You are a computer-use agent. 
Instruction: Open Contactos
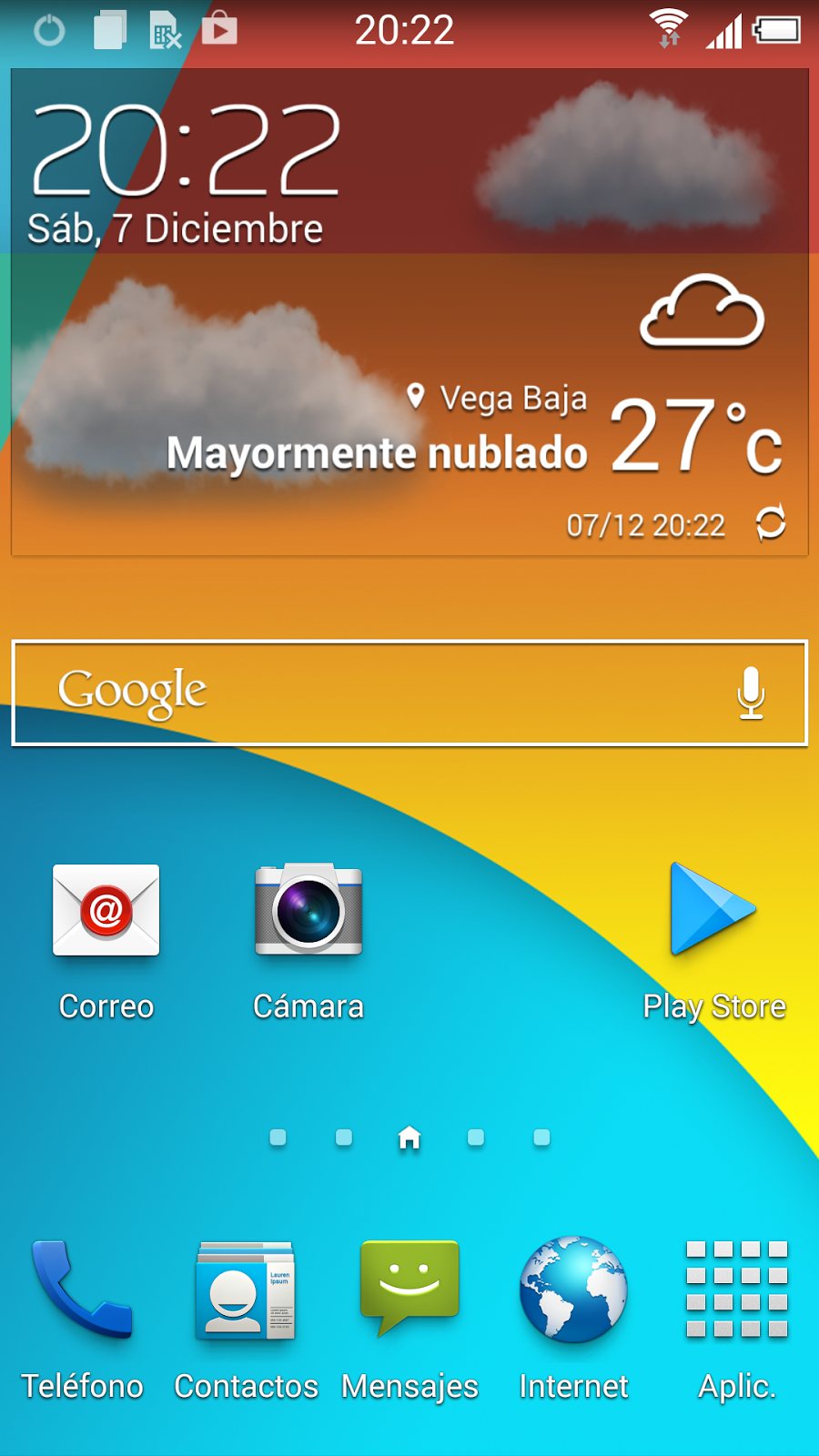tap(246, 1290)
